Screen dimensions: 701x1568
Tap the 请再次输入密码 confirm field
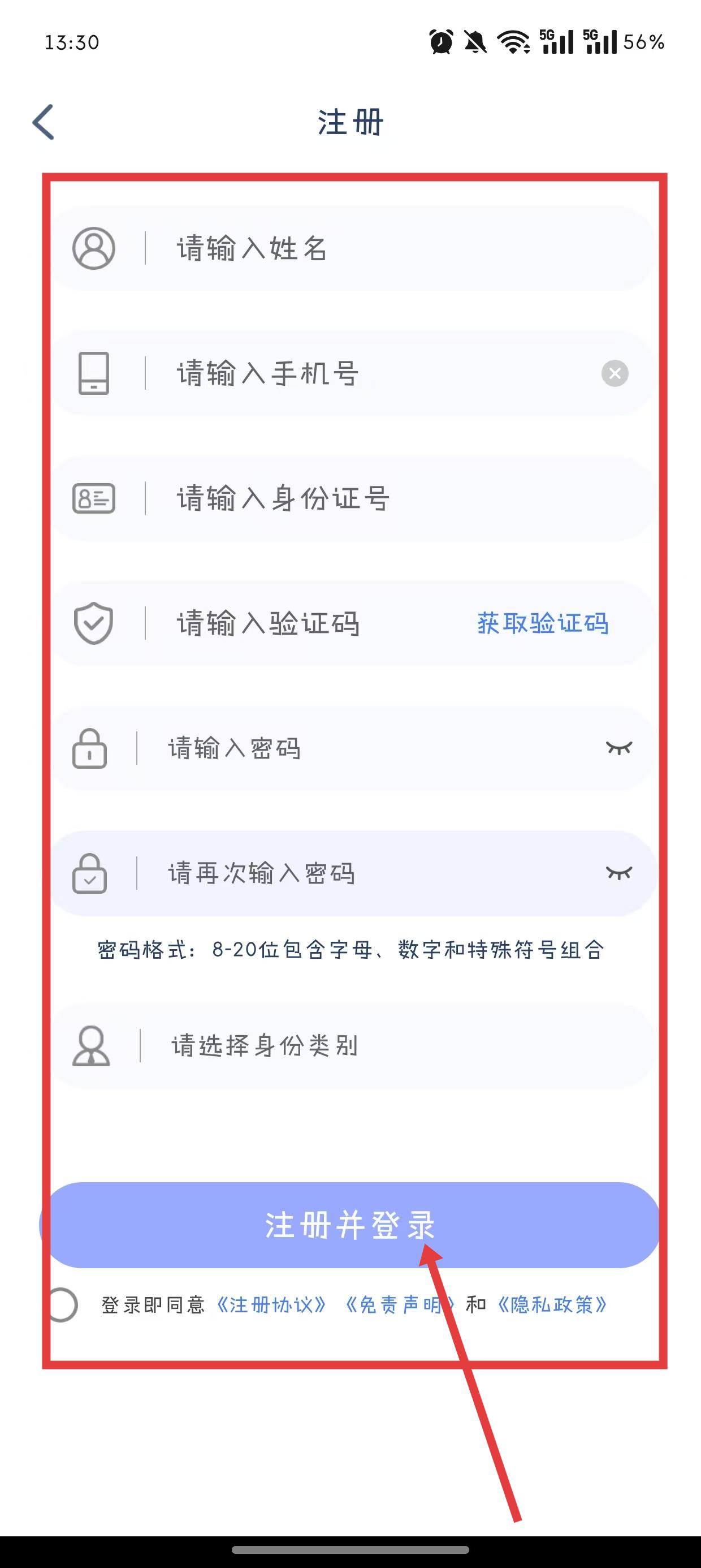click(365, 873)
